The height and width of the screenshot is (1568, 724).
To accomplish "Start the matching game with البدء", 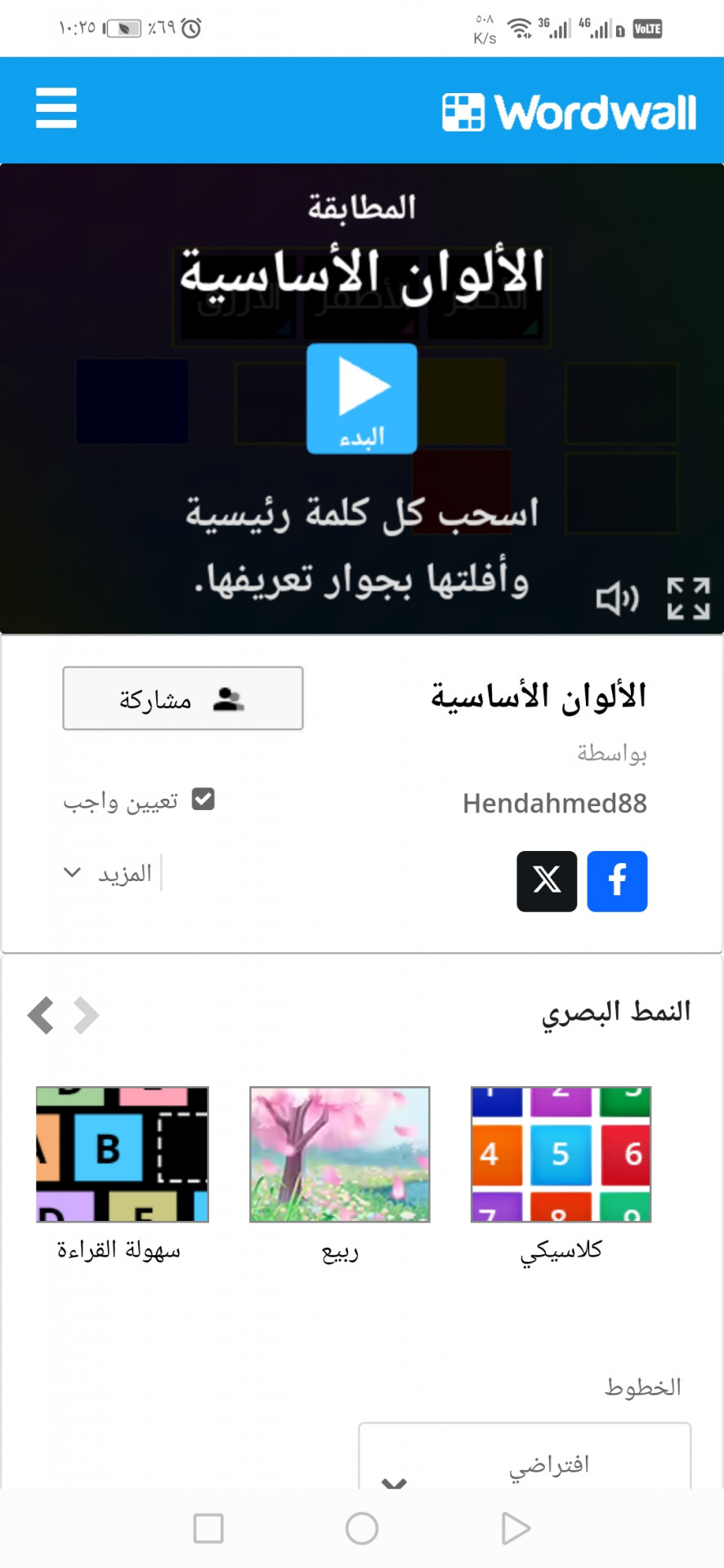I will tap(362, 398).
